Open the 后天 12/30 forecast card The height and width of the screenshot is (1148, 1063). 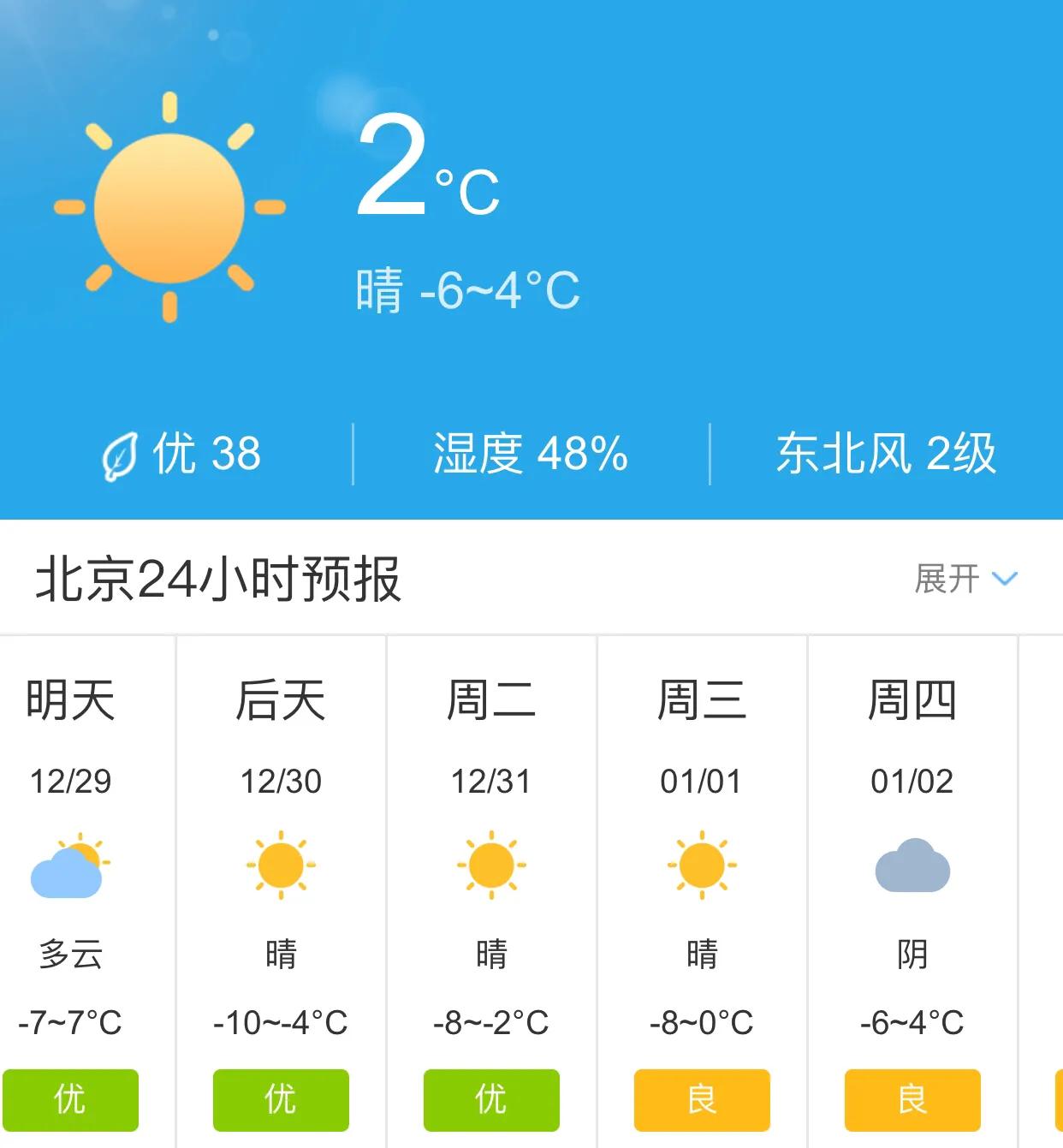[x=281, y=890]
